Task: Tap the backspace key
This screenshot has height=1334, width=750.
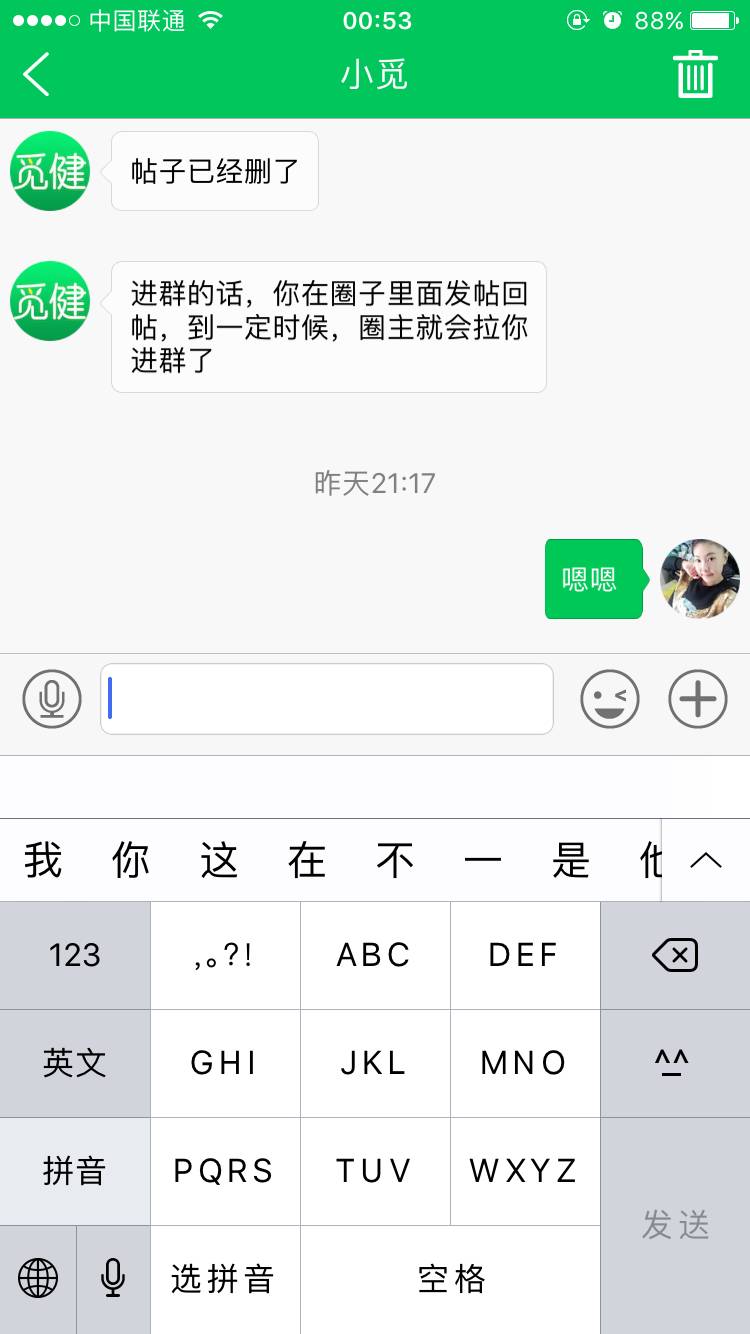Action: coord(675,955)
